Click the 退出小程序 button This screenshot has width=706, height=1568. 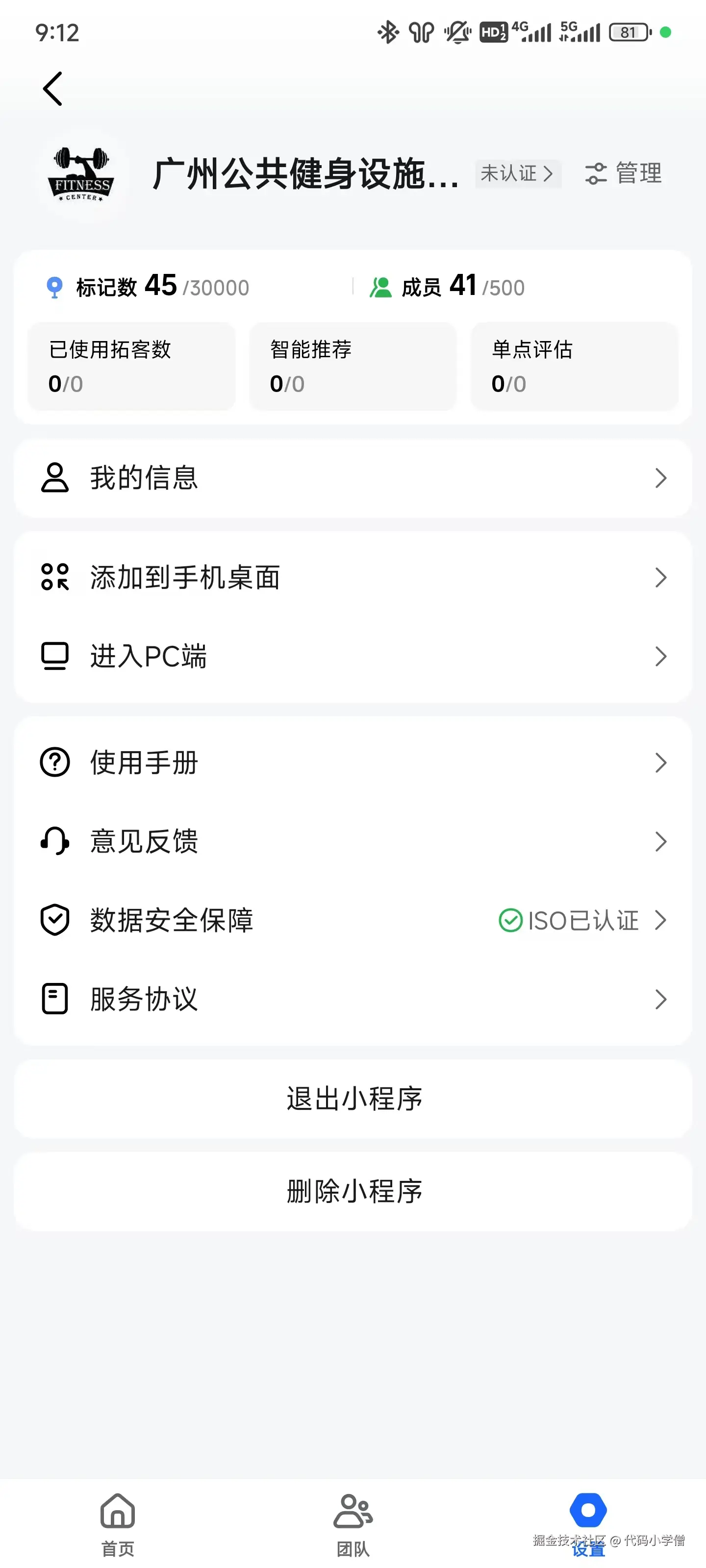pyautogui.click(x=353, y=1099)
